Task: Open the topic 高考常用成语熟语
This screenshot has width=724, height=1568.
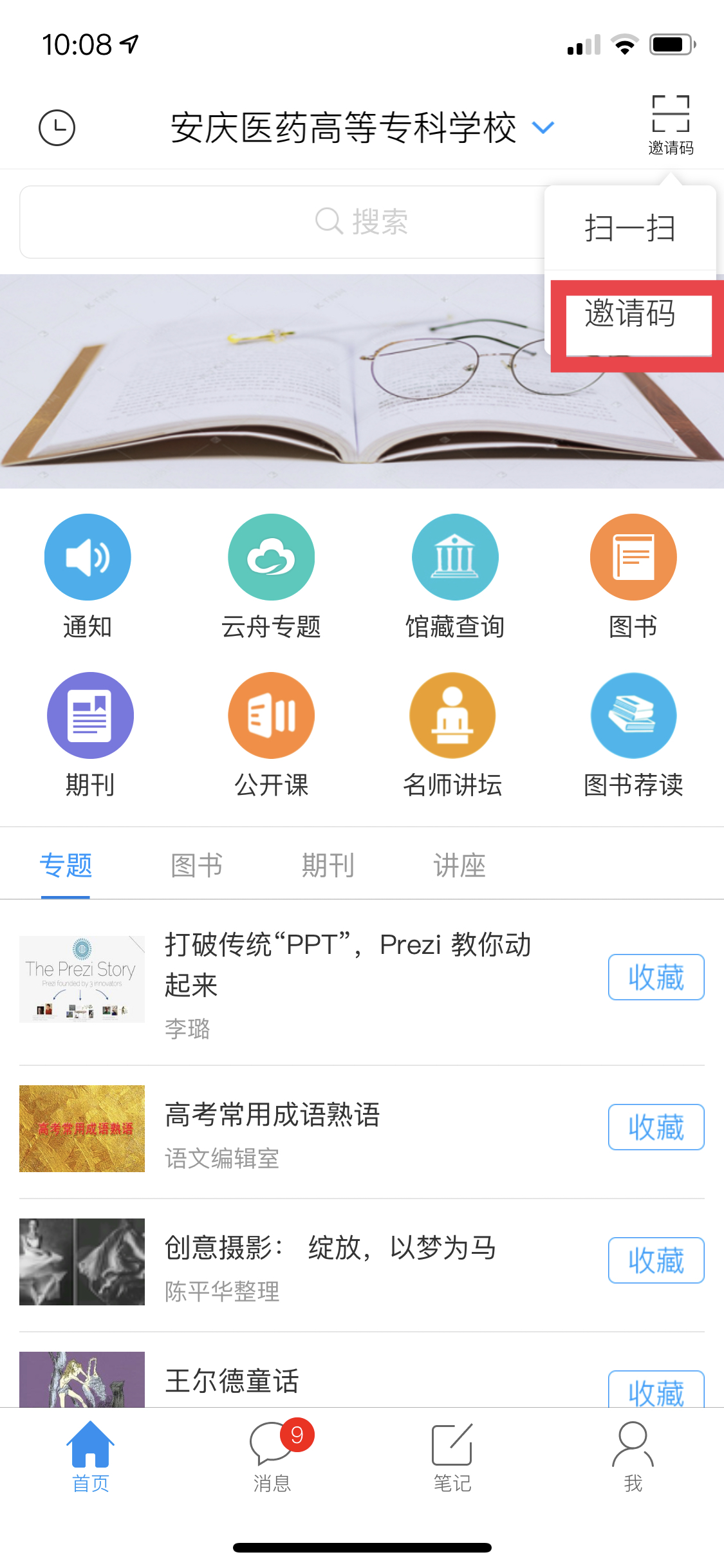Action: [272, 1115]
